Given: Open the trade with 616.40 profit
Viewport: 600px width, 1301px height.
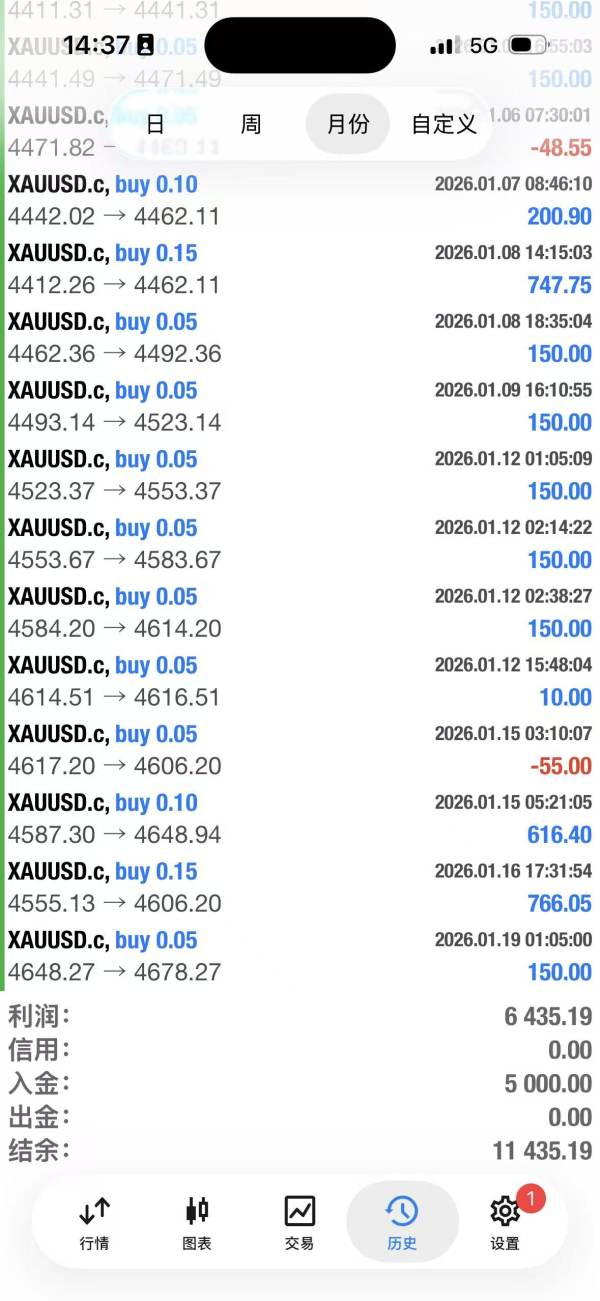Looking at the screenshot, I should pyautogui.click(x=300, y=819).
